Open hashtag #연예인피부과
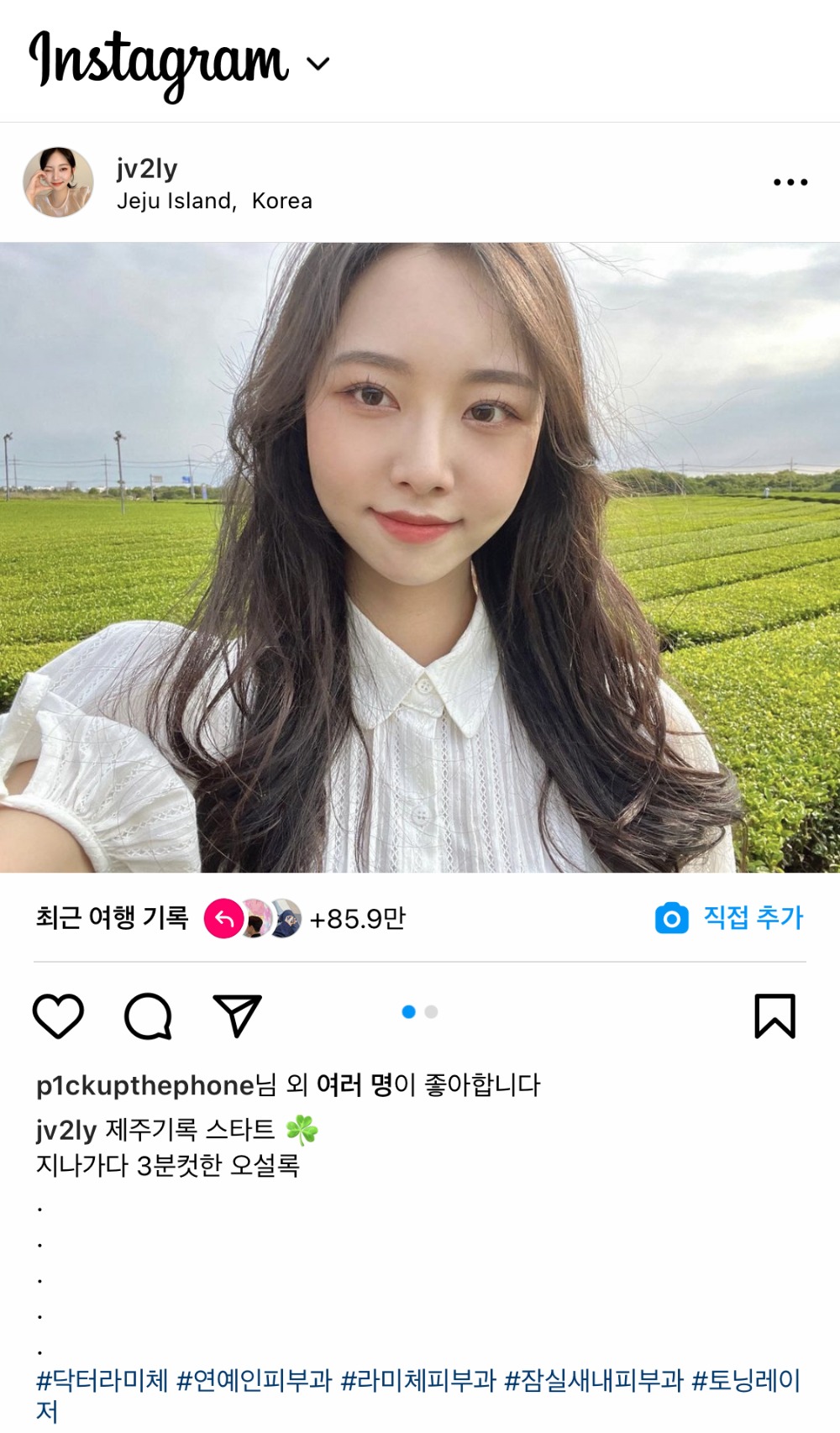The height and width of the screenshot is (1433, 840). [x=255, y=1380]
